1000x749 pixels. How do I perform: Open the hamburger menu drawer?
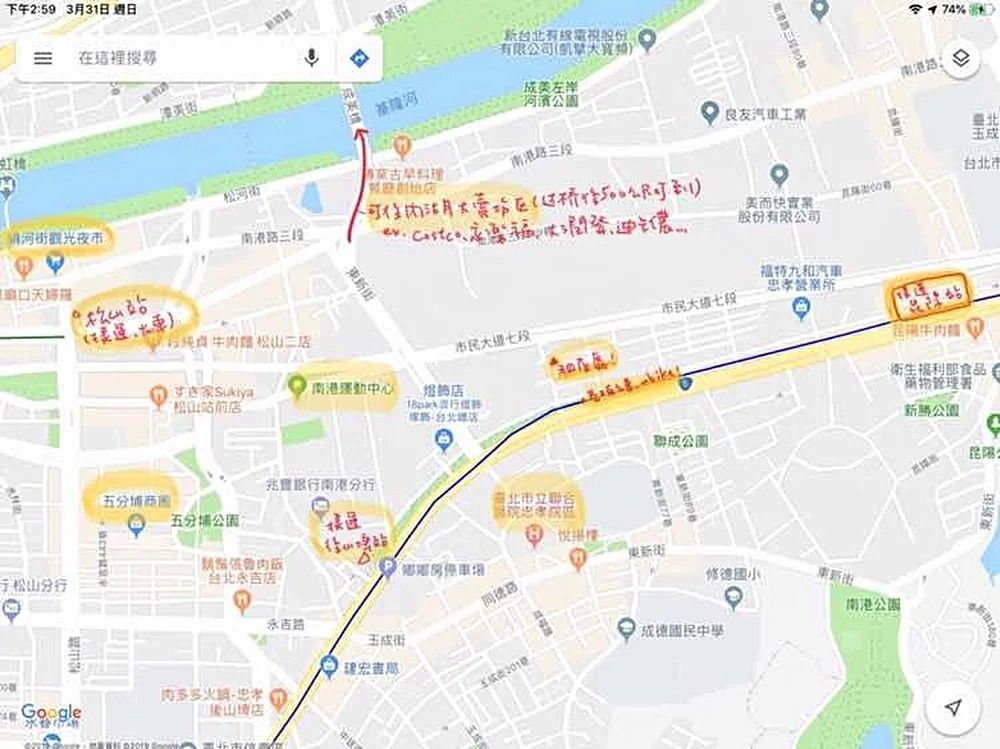coord(43,58)
